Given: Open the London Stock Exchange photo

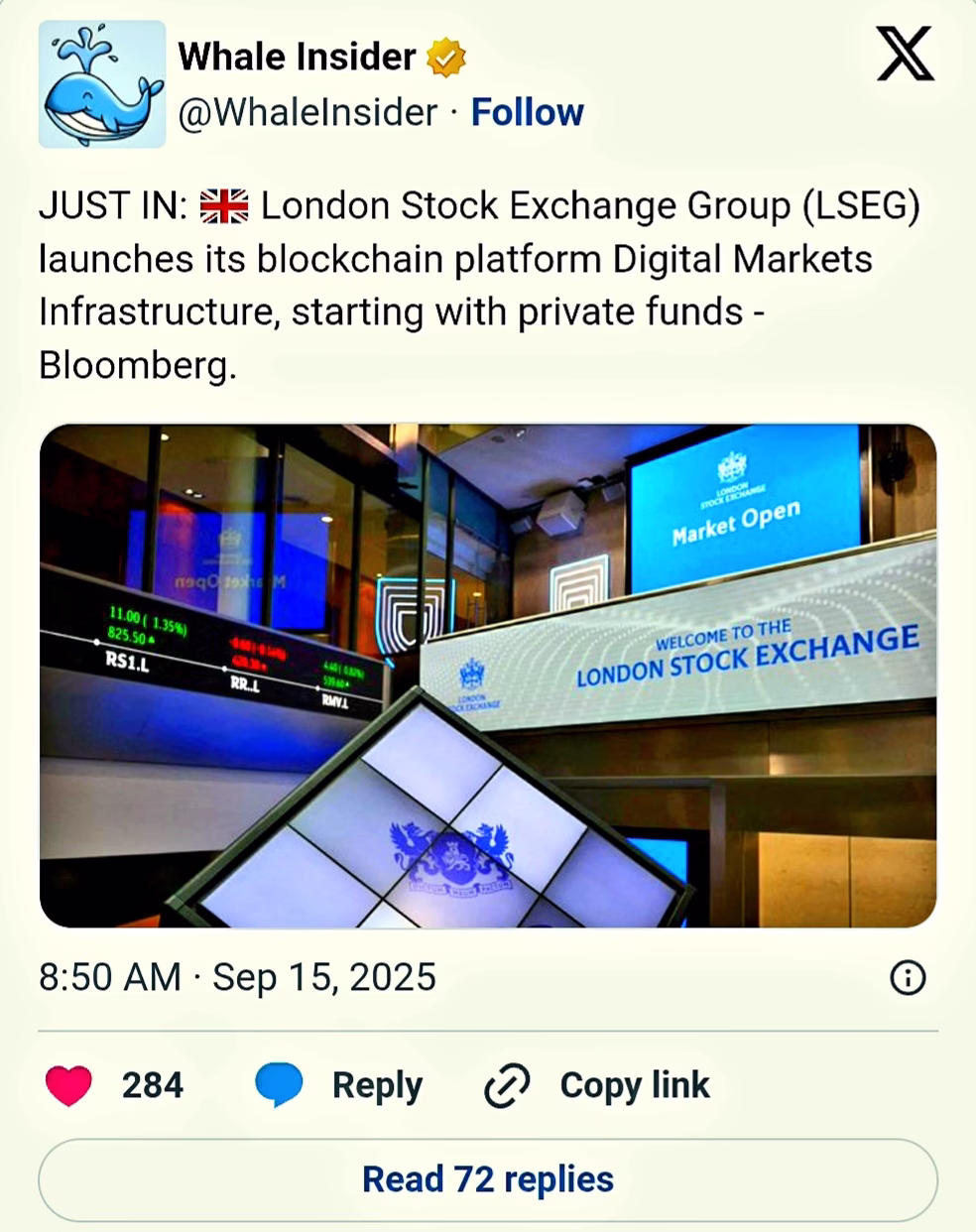Looking at the screenshot, I should tap(488, 676).
